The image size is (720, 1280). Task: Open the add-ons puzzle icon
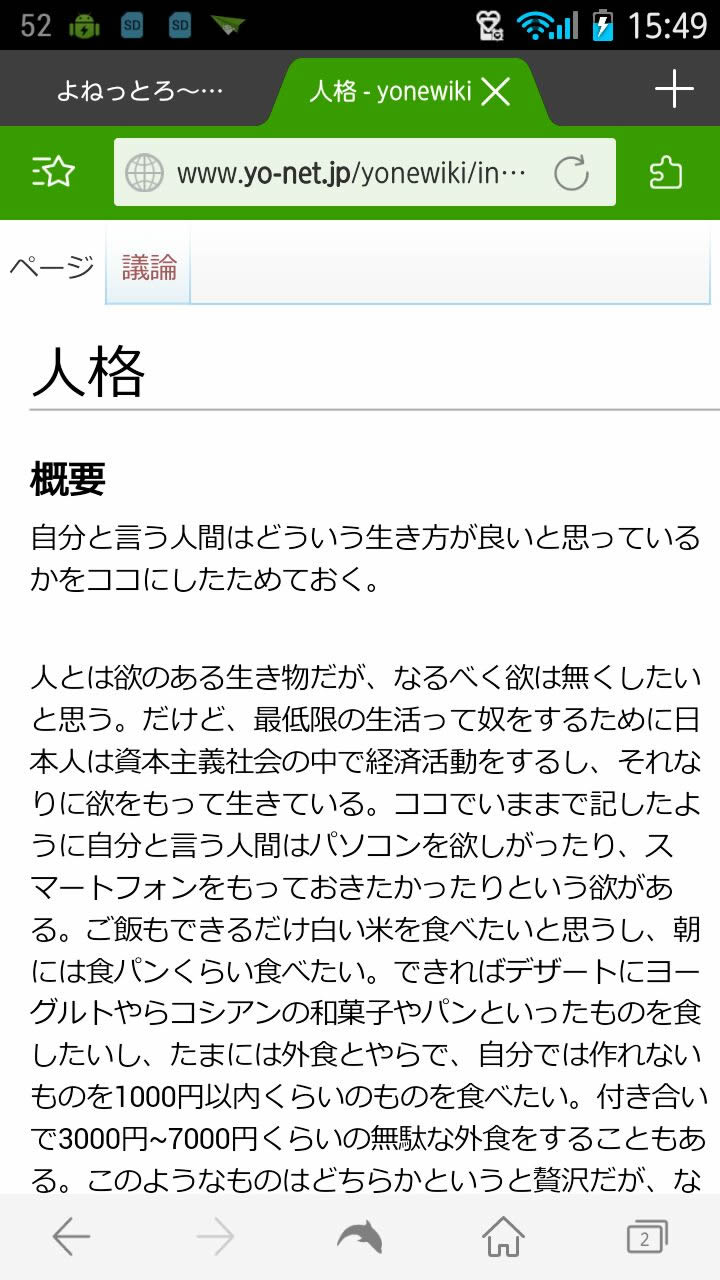click(x=666, y=172)
